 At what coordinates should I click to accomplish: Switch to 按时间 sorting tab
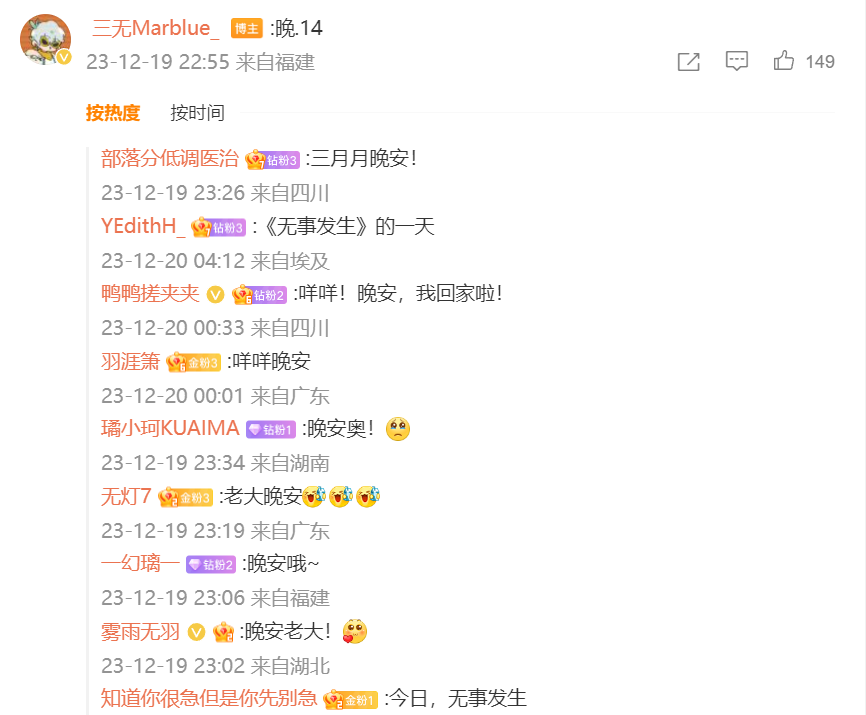click(197, 113)
